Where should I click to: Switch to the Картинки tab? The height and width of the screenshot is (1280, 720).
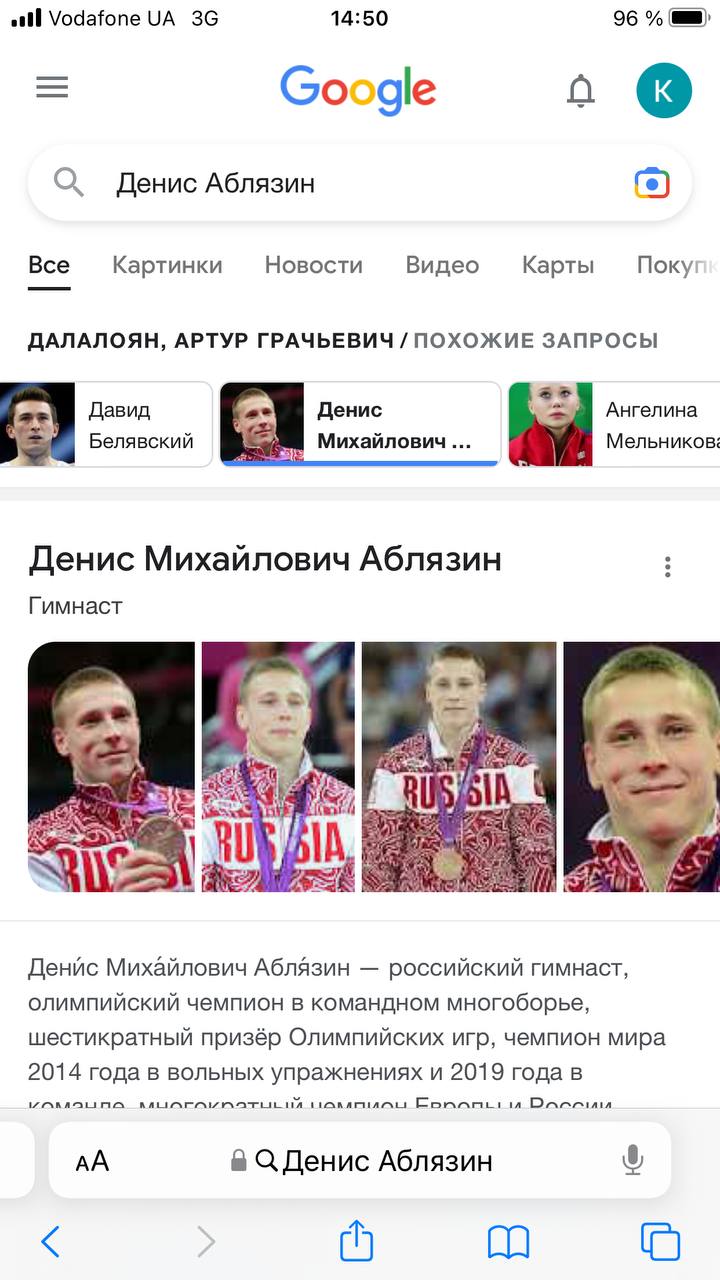167,265
